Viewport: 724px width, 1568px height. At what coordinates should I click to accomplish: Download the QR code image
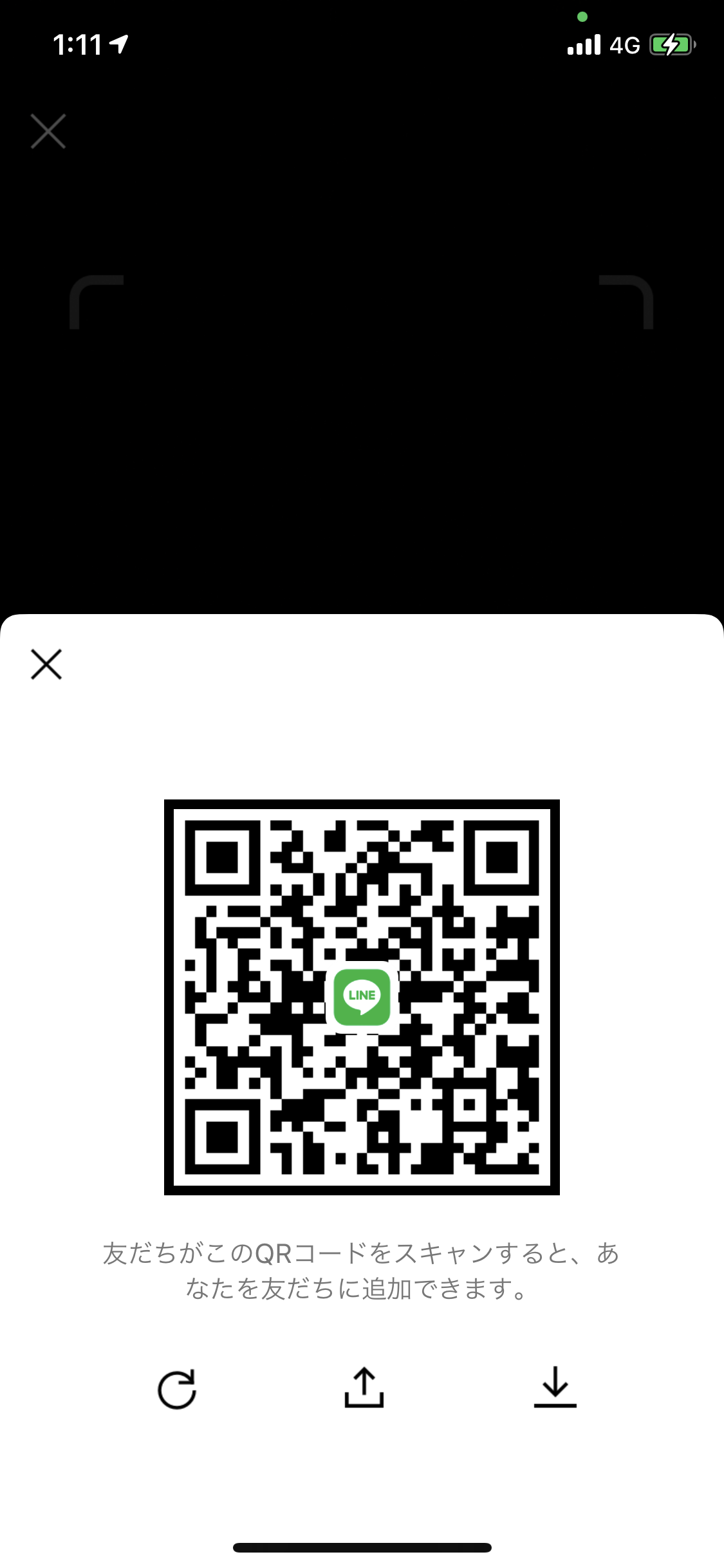pos(555,1388)
